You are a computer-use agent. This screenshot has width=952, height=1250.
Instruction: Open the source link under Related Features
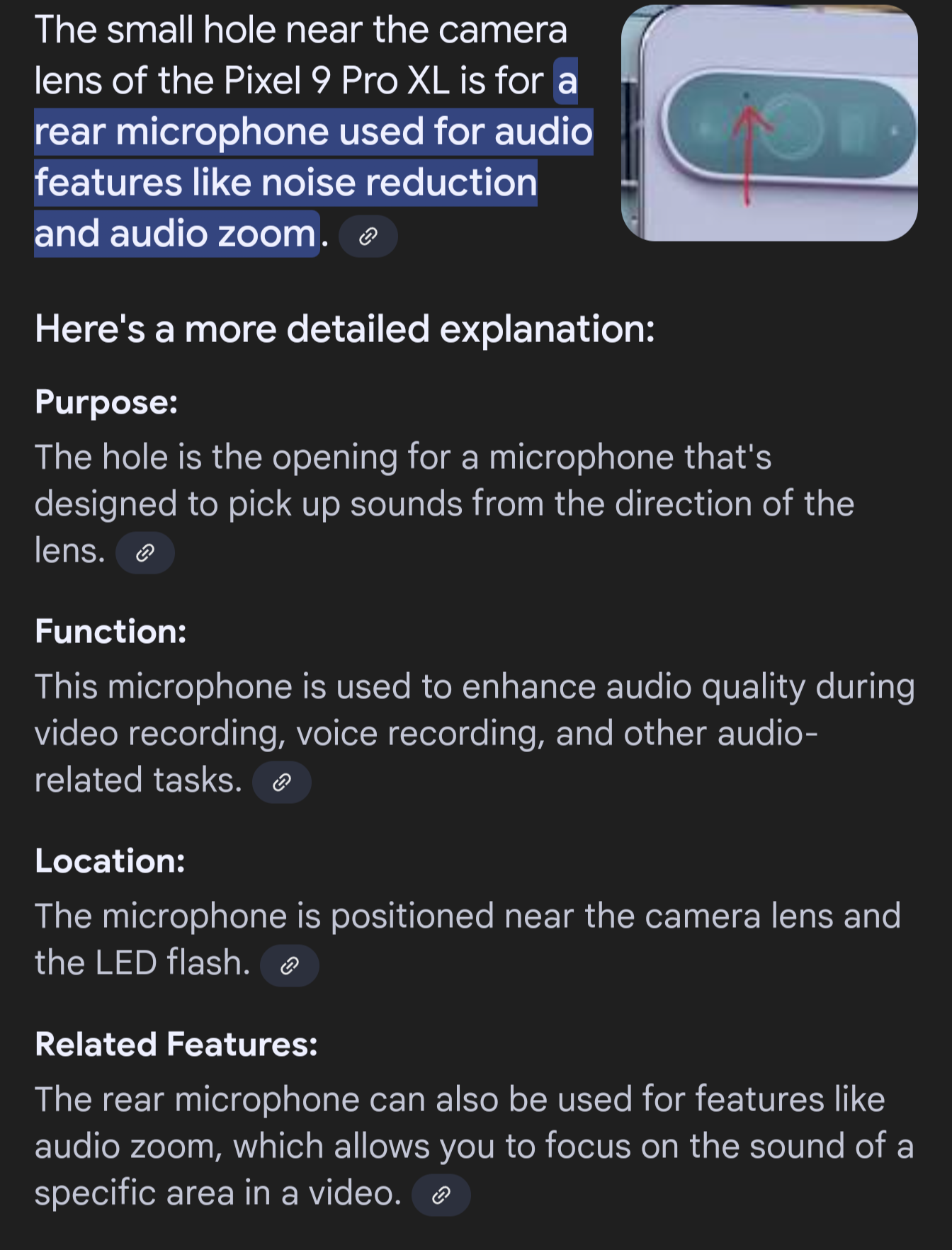click(x=441, y=1195)
